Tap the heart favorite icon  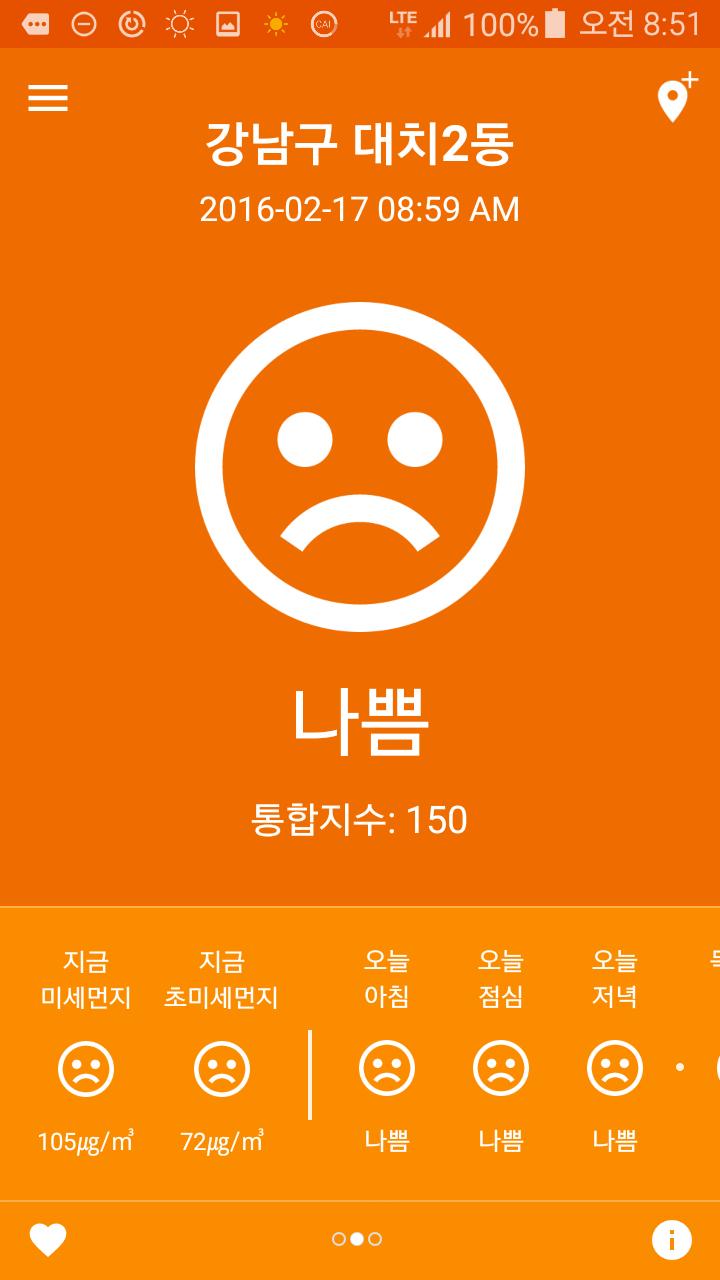[47, 1240]
